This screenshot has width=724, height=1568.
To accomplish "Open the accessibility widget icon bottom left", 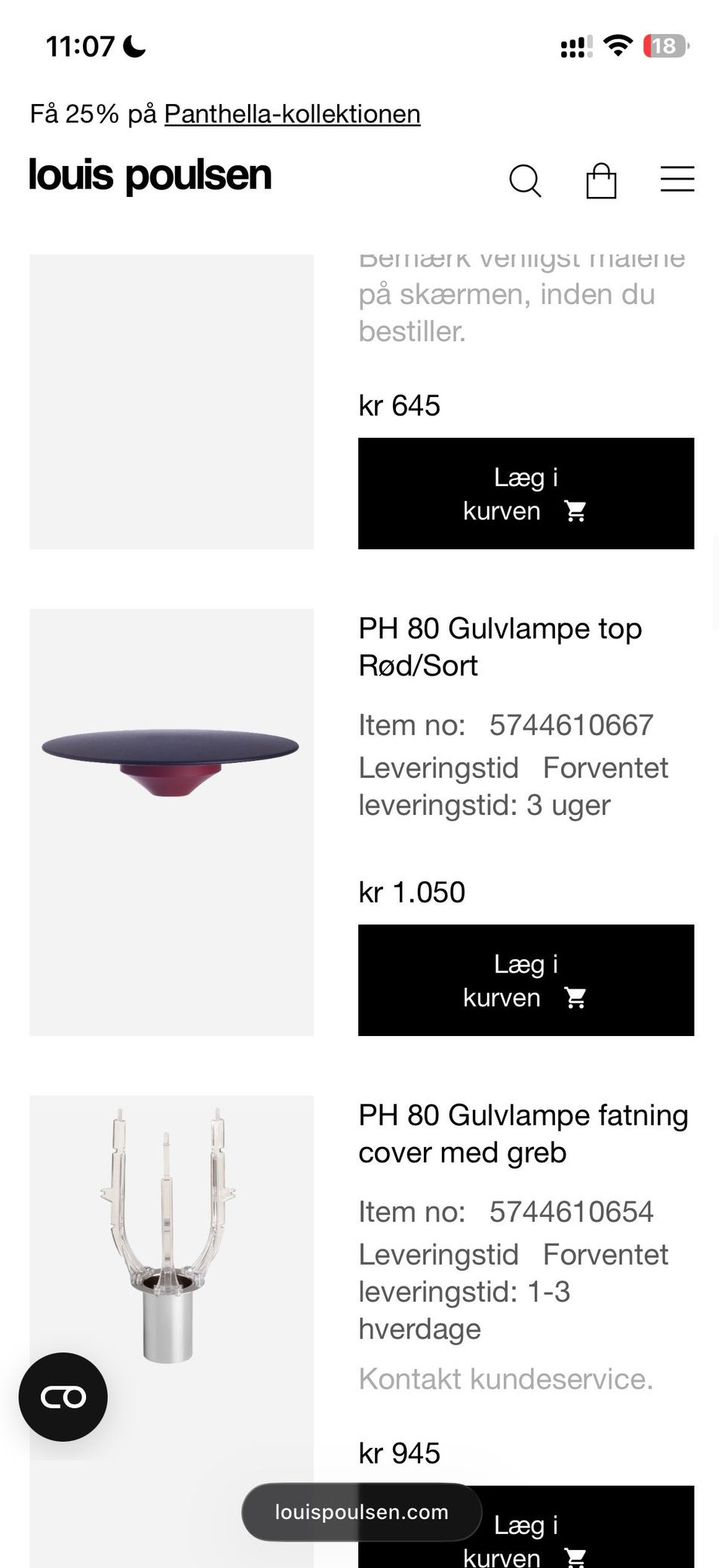I will [63, 1397].
